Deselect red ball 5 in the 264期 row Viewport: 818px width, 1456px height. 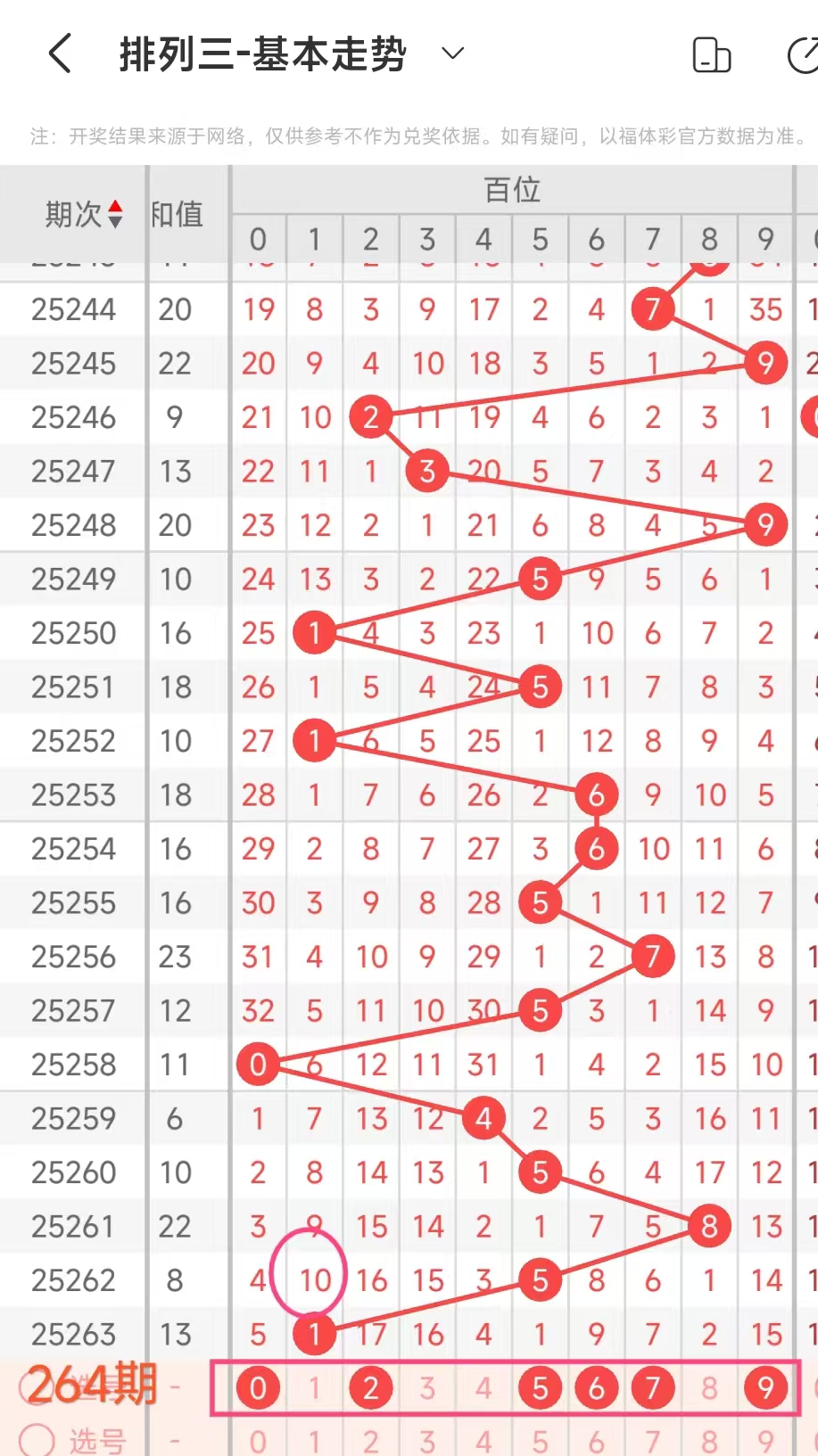(540, 1388)
